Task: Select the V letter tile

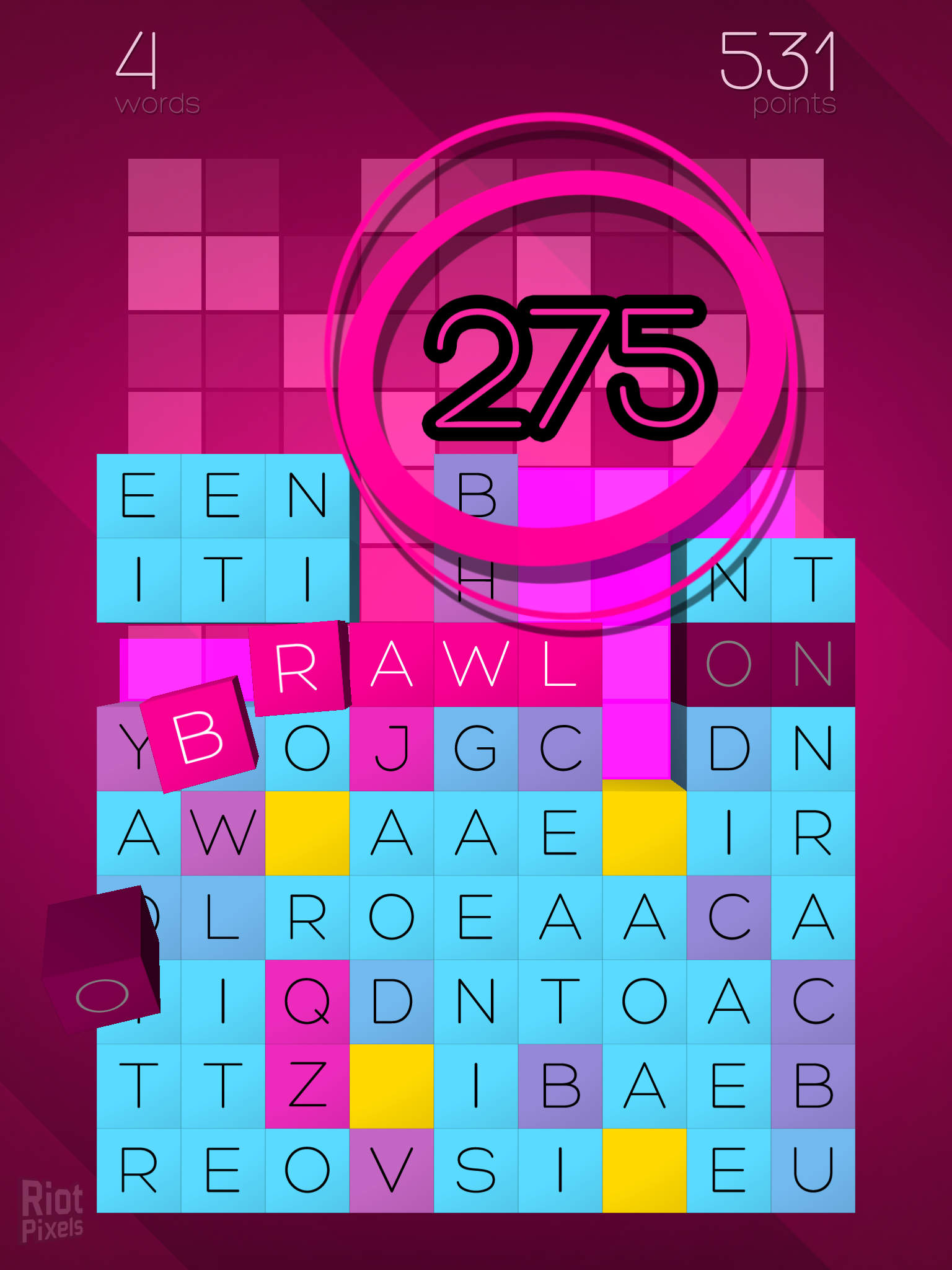Action: pos(391,1170)
